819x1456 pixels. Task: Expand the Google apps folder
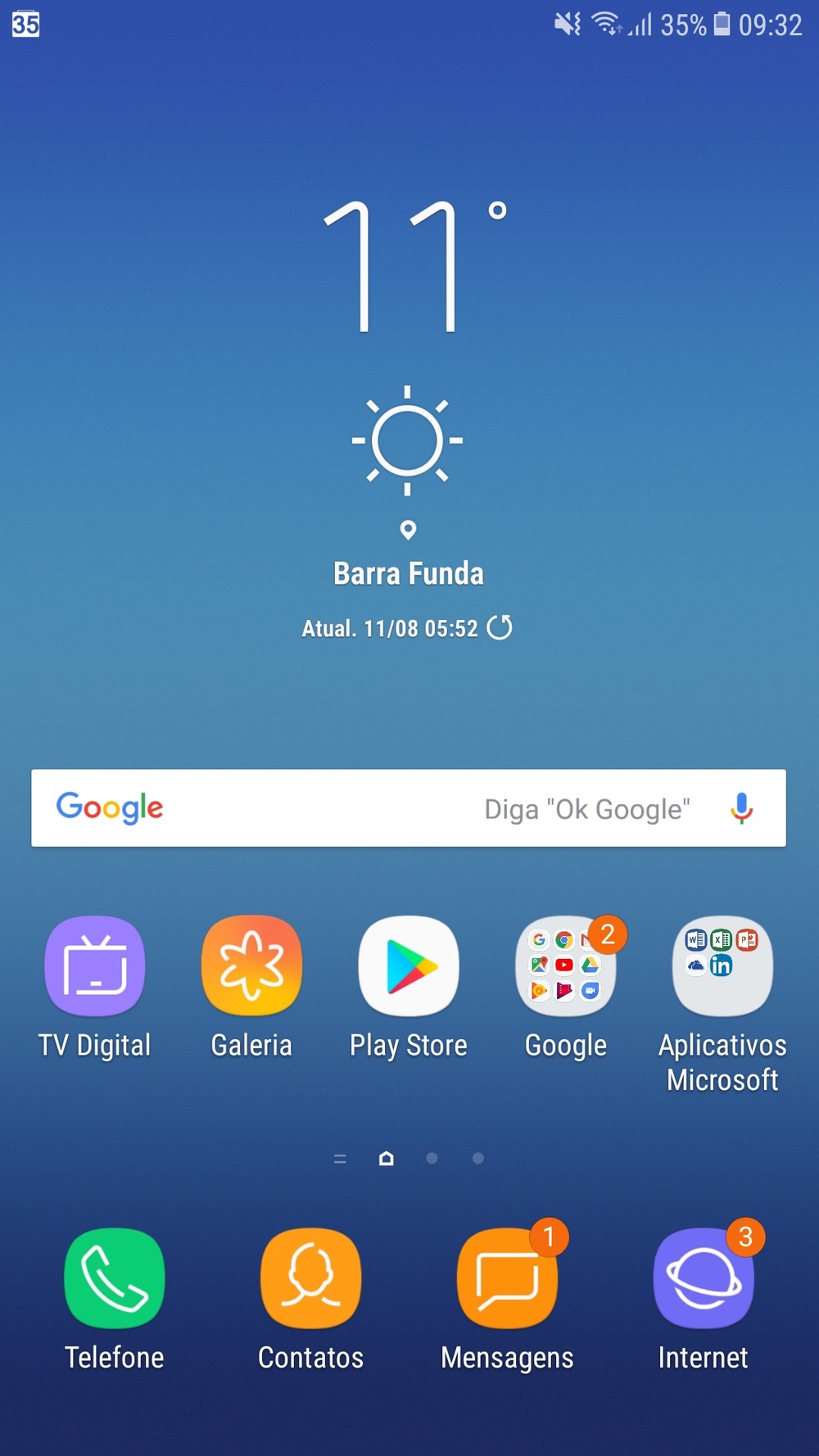(565, 966)
